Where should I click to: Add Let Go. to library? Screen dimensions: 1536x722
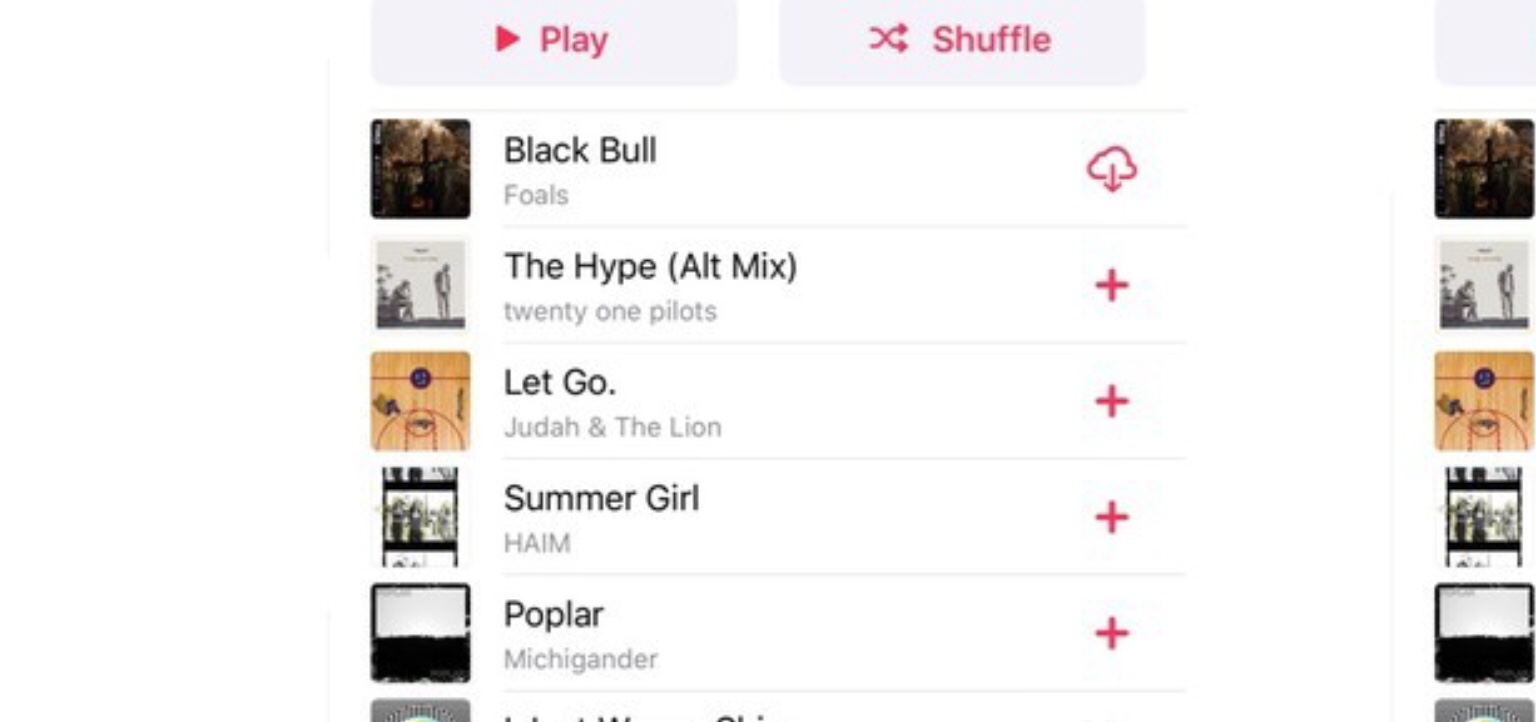pos(1111,402)
